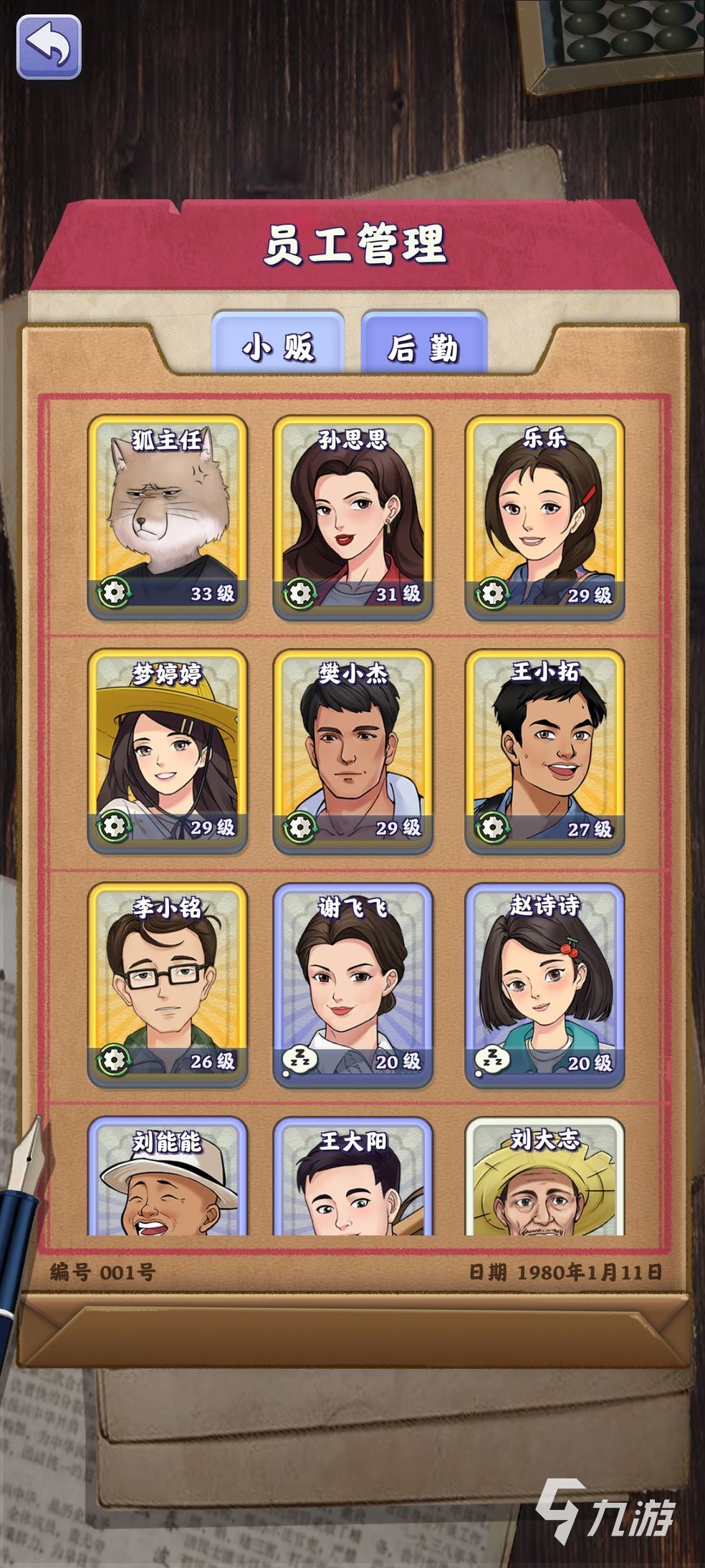705x1568 pixels.
Task: Open employee card 赵诗诗
Action: click(x=545, y=984)
